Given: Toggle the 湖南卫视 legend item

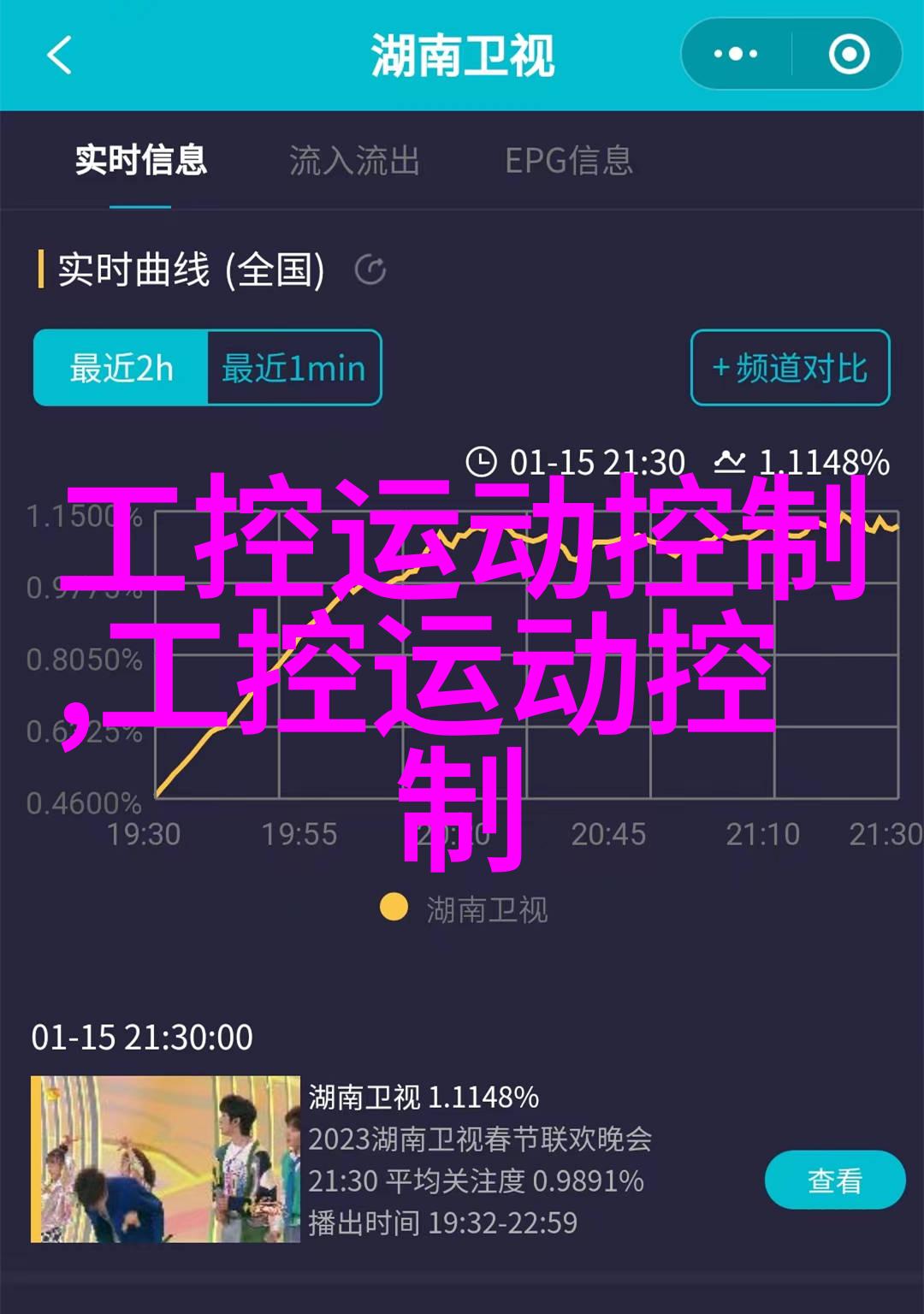Looking at the screenshot, I should tap(465, 909).
